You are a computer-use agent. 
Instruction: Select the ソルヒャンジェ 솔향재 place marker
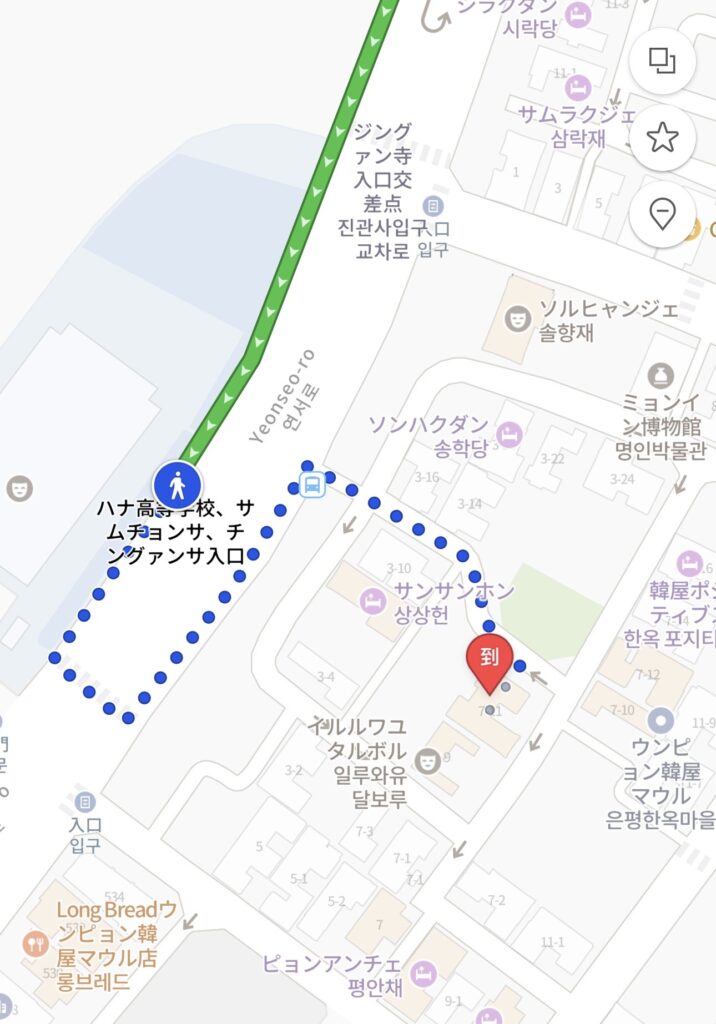(x=517, y=319)
